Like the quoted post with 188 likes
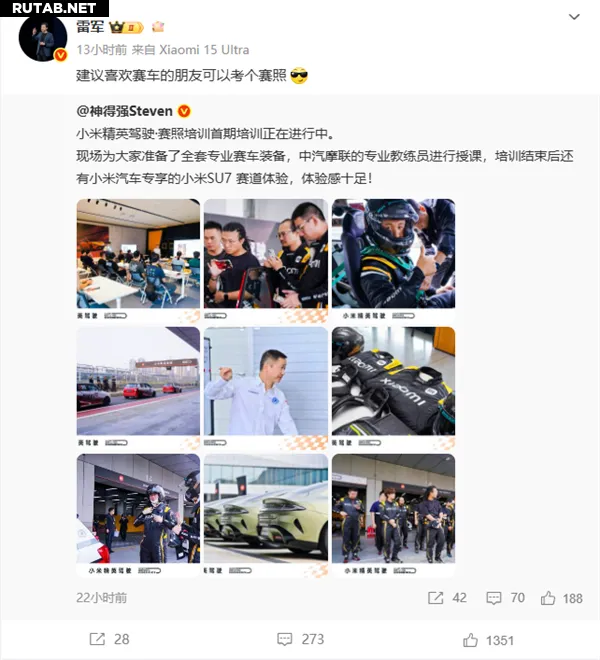Screen dimensions: 600x660 pos(561,598)
